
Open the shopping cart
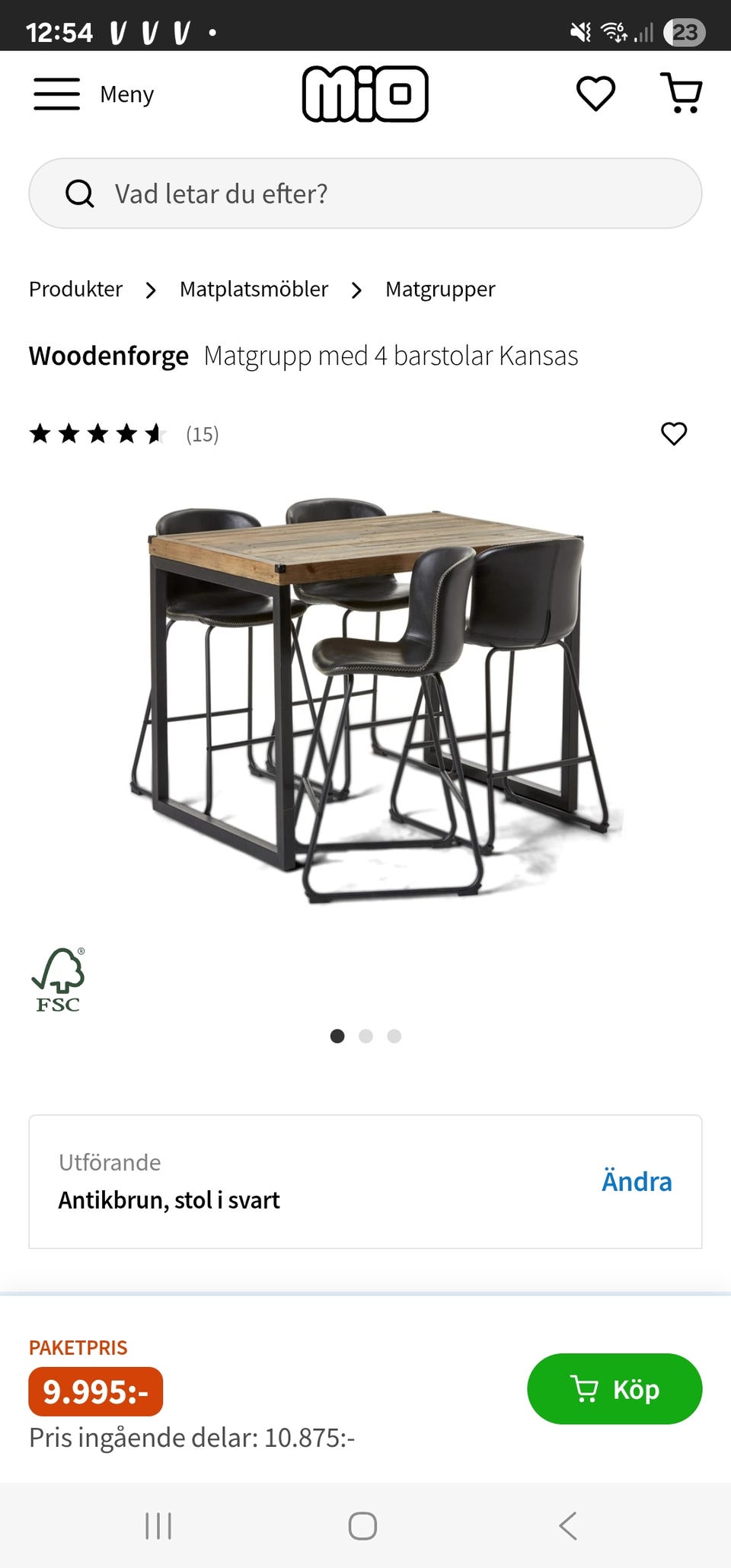click(681, 94)
